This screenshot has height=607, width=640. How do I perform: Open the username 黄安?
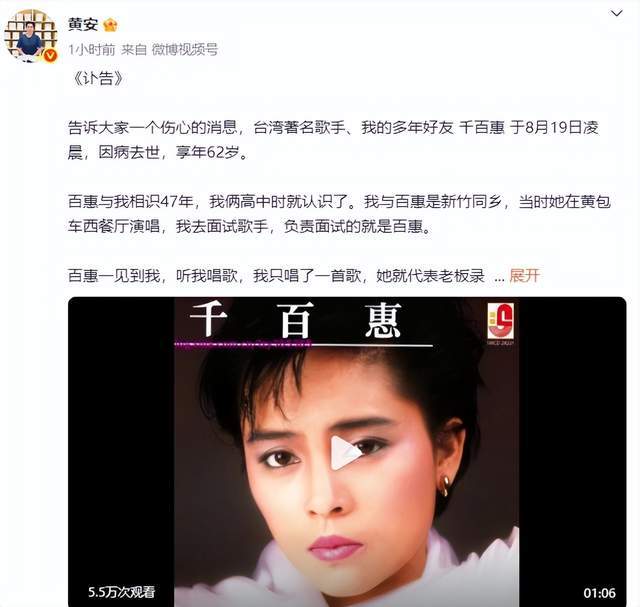(x=83, y=24)
